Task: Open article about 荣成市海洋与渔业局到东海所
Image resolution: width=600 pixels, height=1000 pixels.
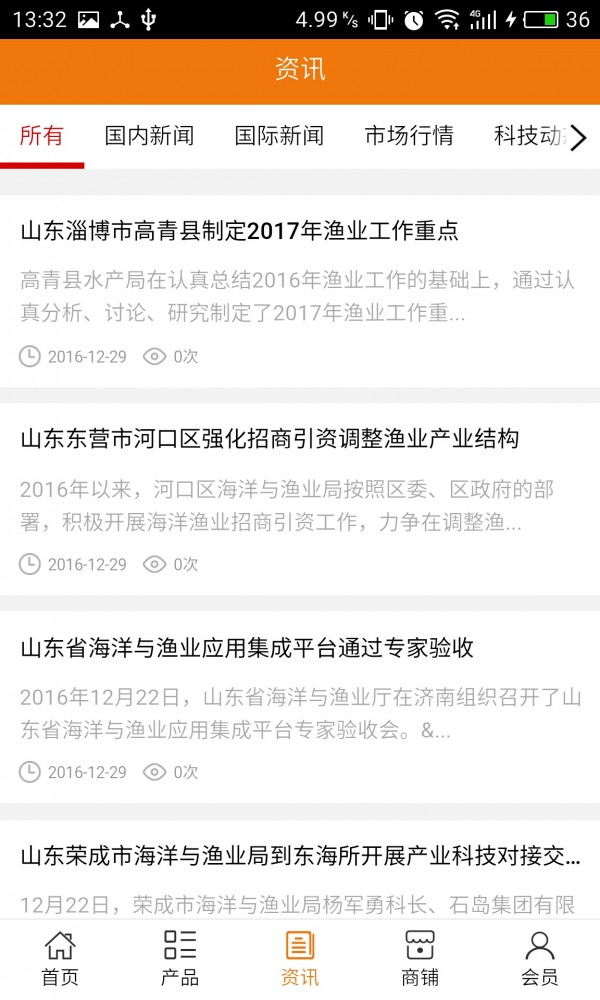Action: click(x=300, y=857)
